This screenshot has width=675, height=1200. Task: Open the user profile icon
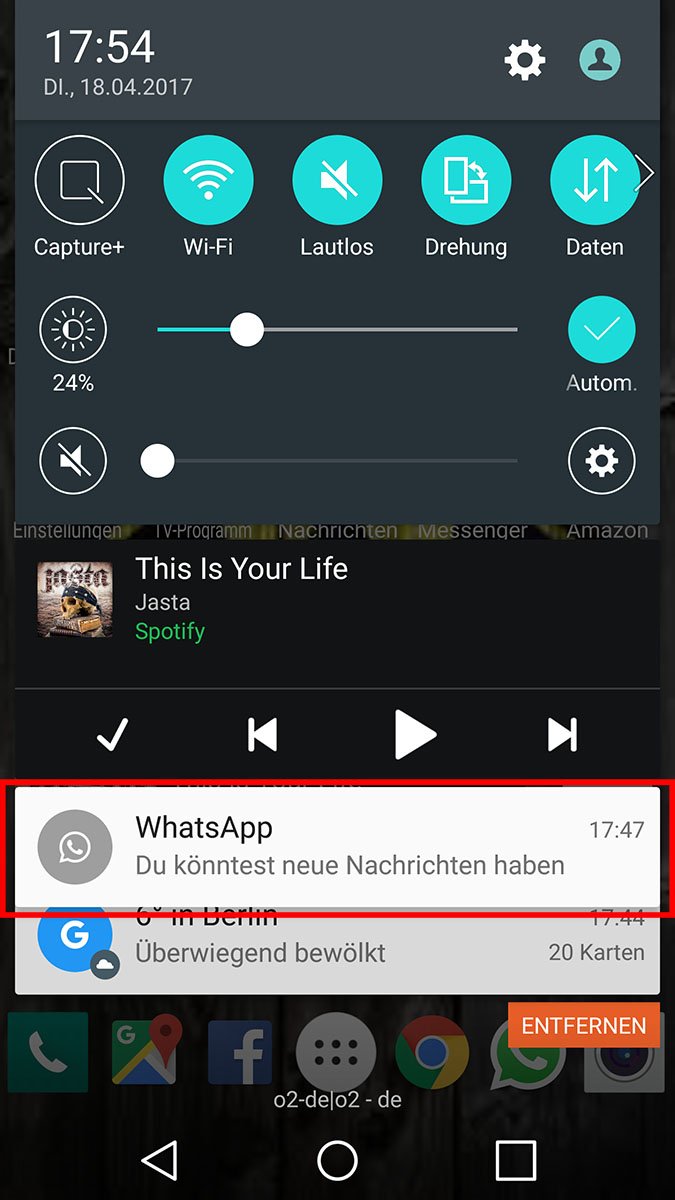[600, 60]
